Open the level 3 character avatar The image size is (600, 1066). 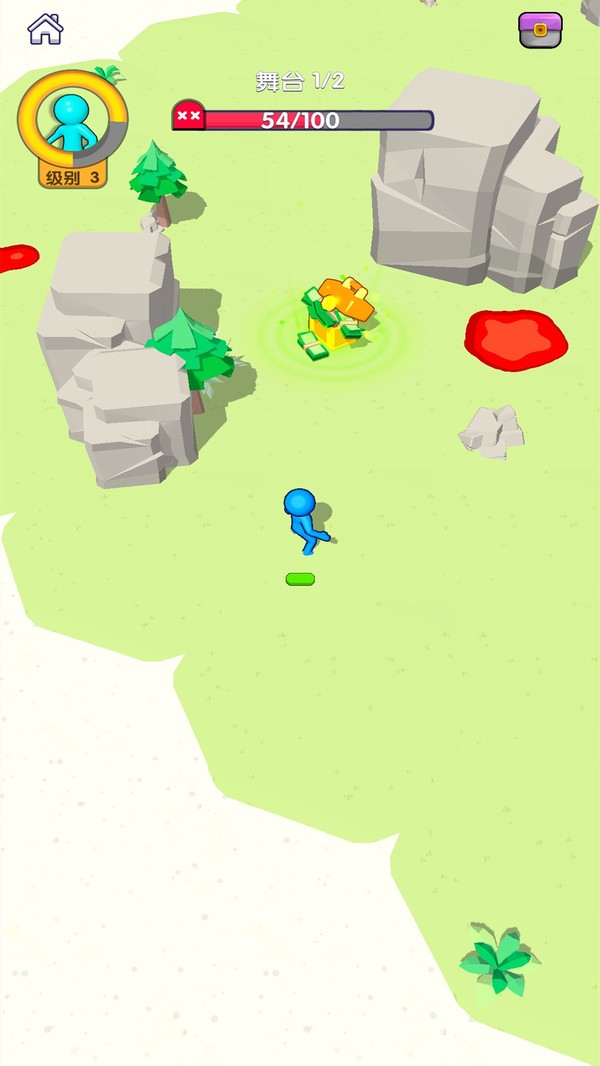click(x=71, y=121)
